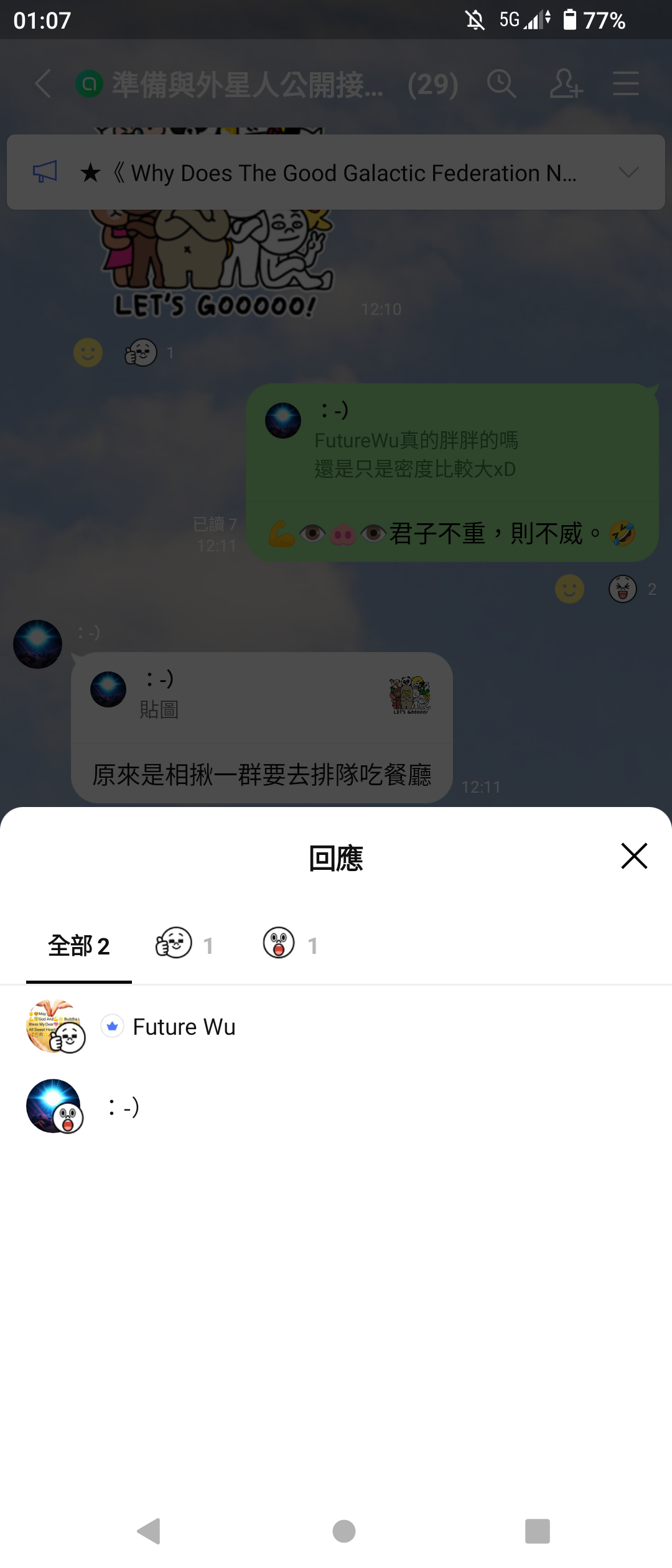Tap the system back button
The width and height of the screenshot is (672, 1568).
[149, 1531]
